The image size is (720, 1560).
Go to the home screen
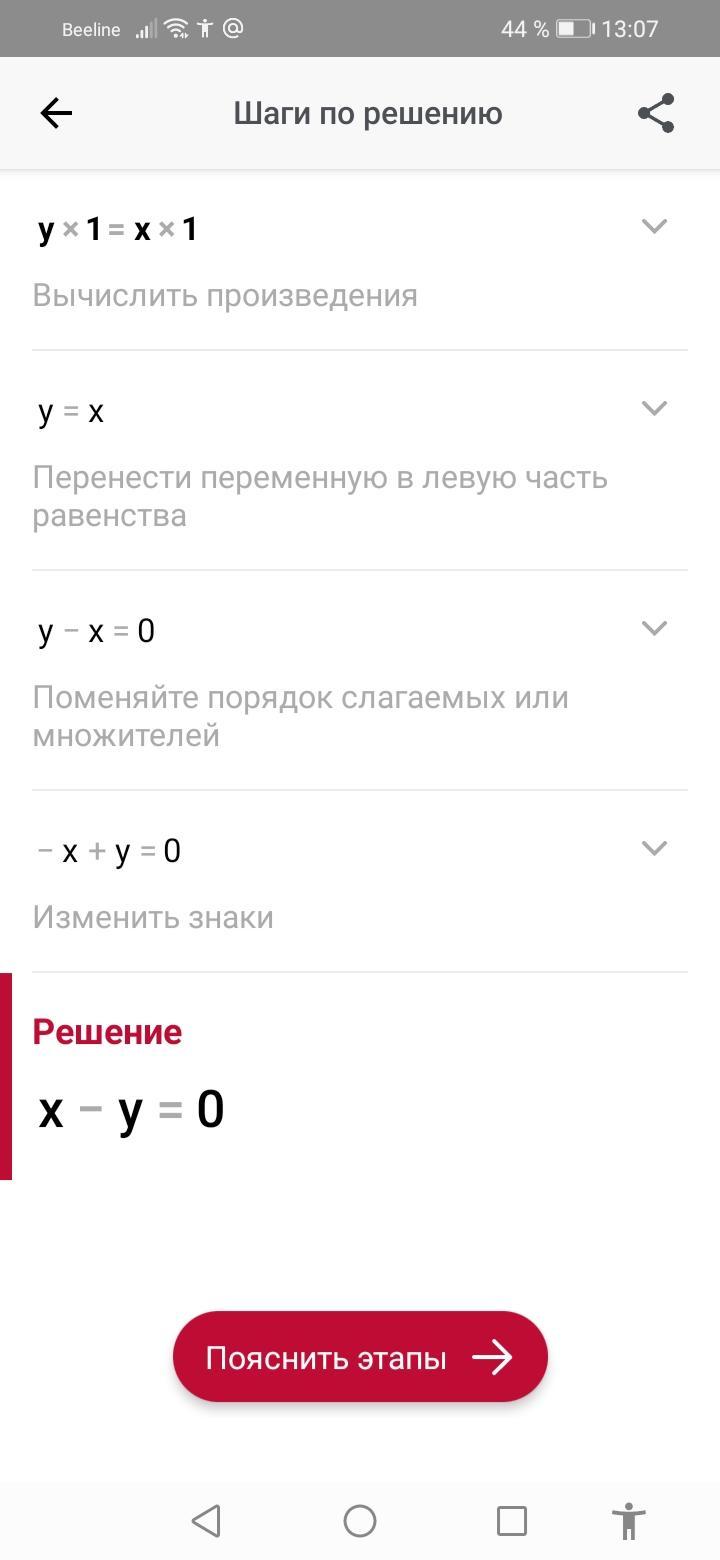pos(360,1521)
